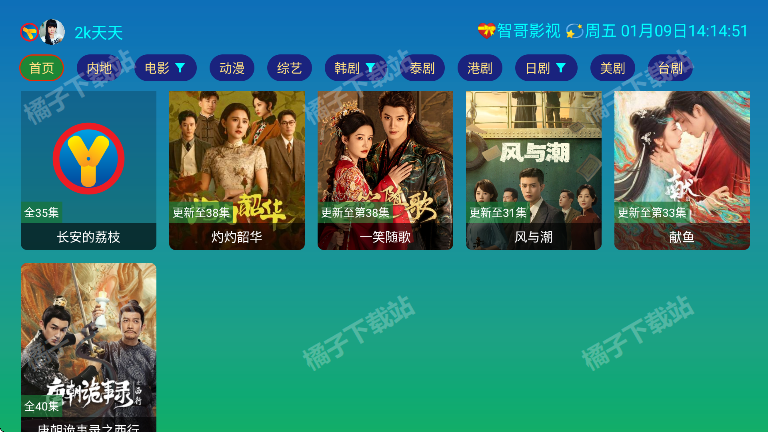Open the 长安的荔枝 show card
The width and height of the screenshot is (768, 432).
(88, 170)
